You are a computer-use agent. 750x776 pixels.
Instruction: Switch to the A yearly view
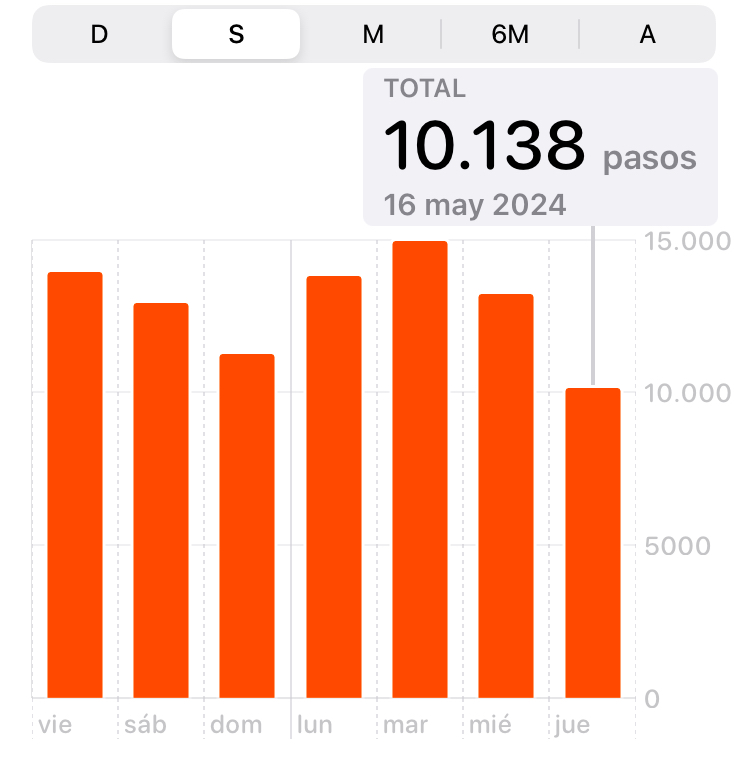[x=647, y=34]
